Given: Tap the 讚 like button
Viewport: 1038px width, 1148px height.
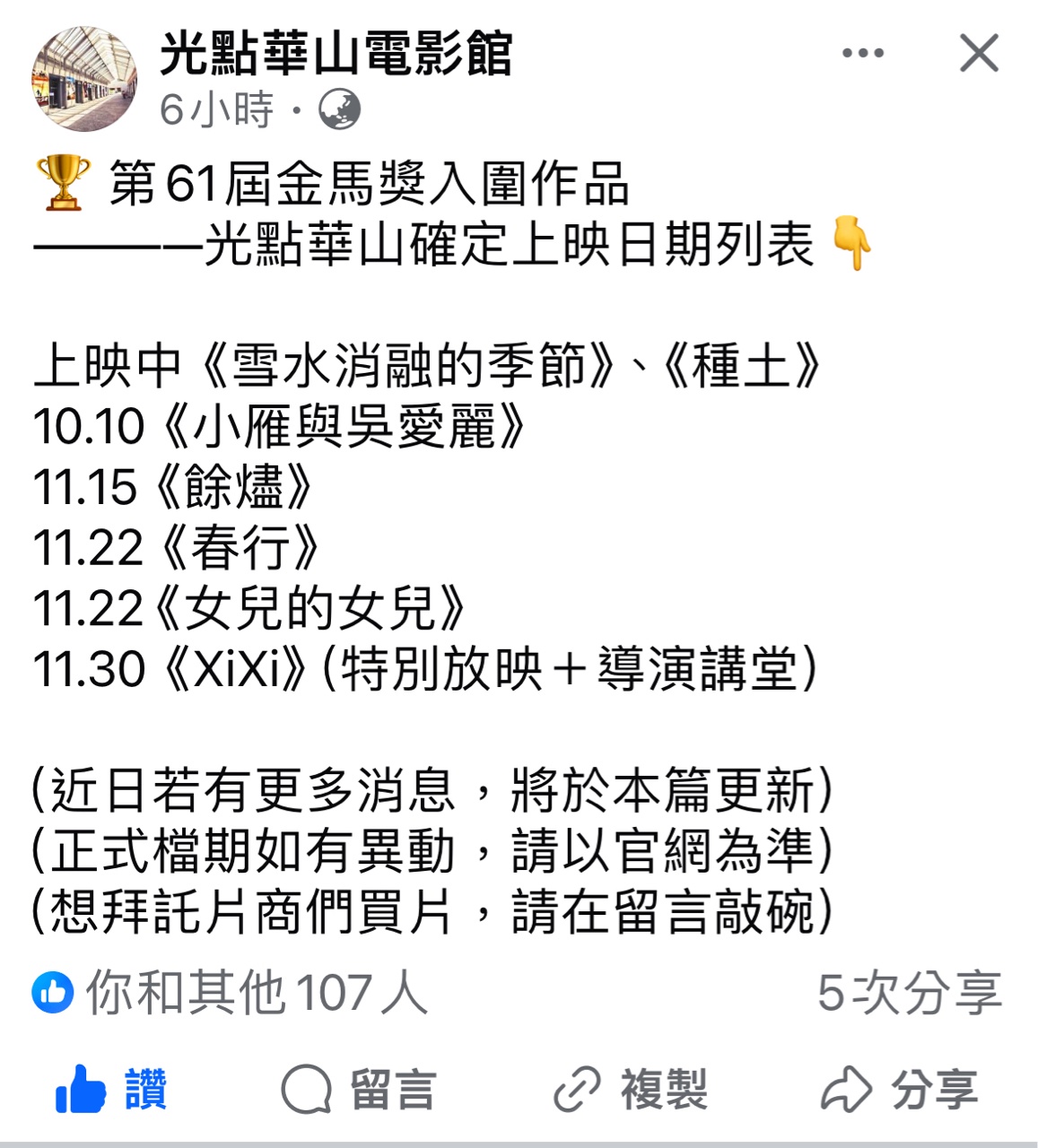Looking at the screenshot, I should click(111, 1090).
